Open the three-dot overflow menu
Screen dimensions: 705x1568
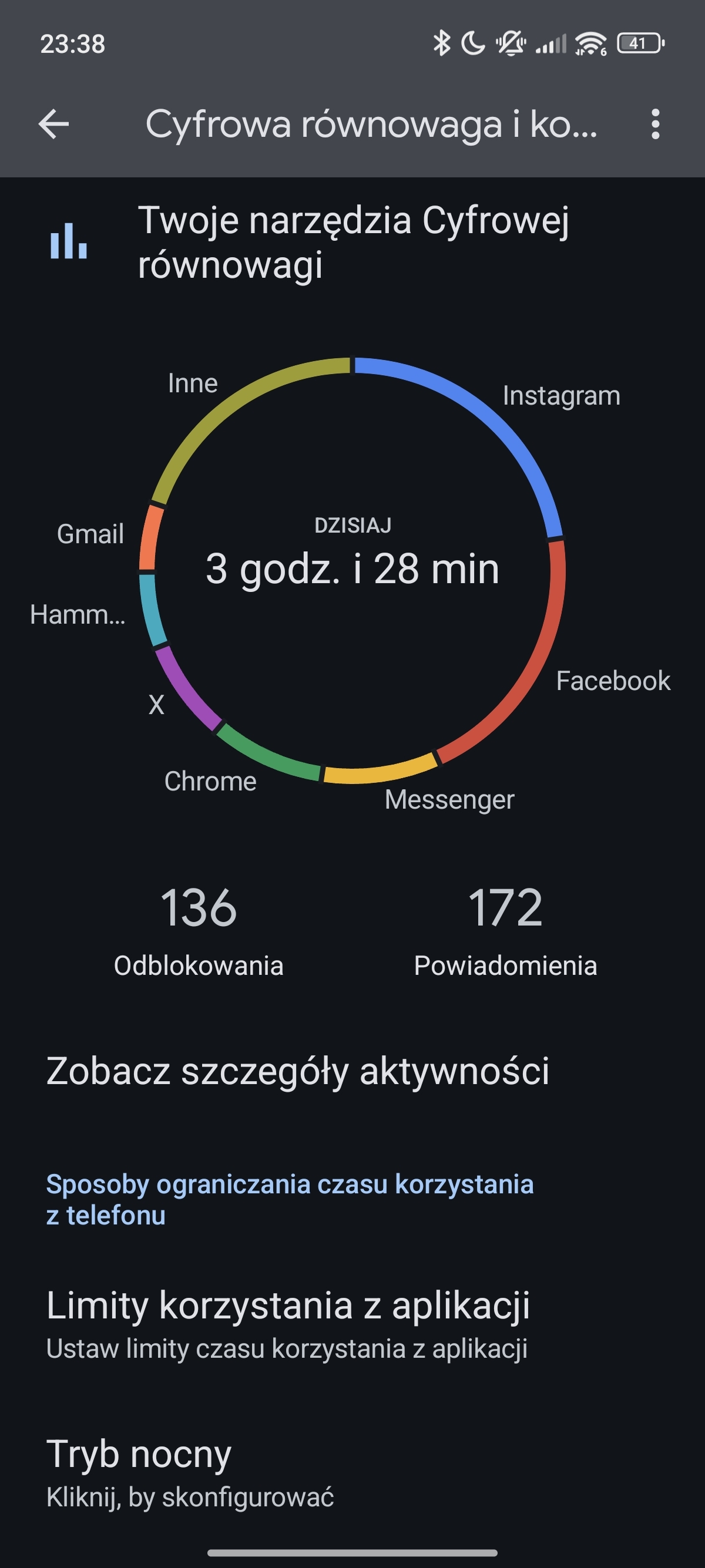[655, 124]
